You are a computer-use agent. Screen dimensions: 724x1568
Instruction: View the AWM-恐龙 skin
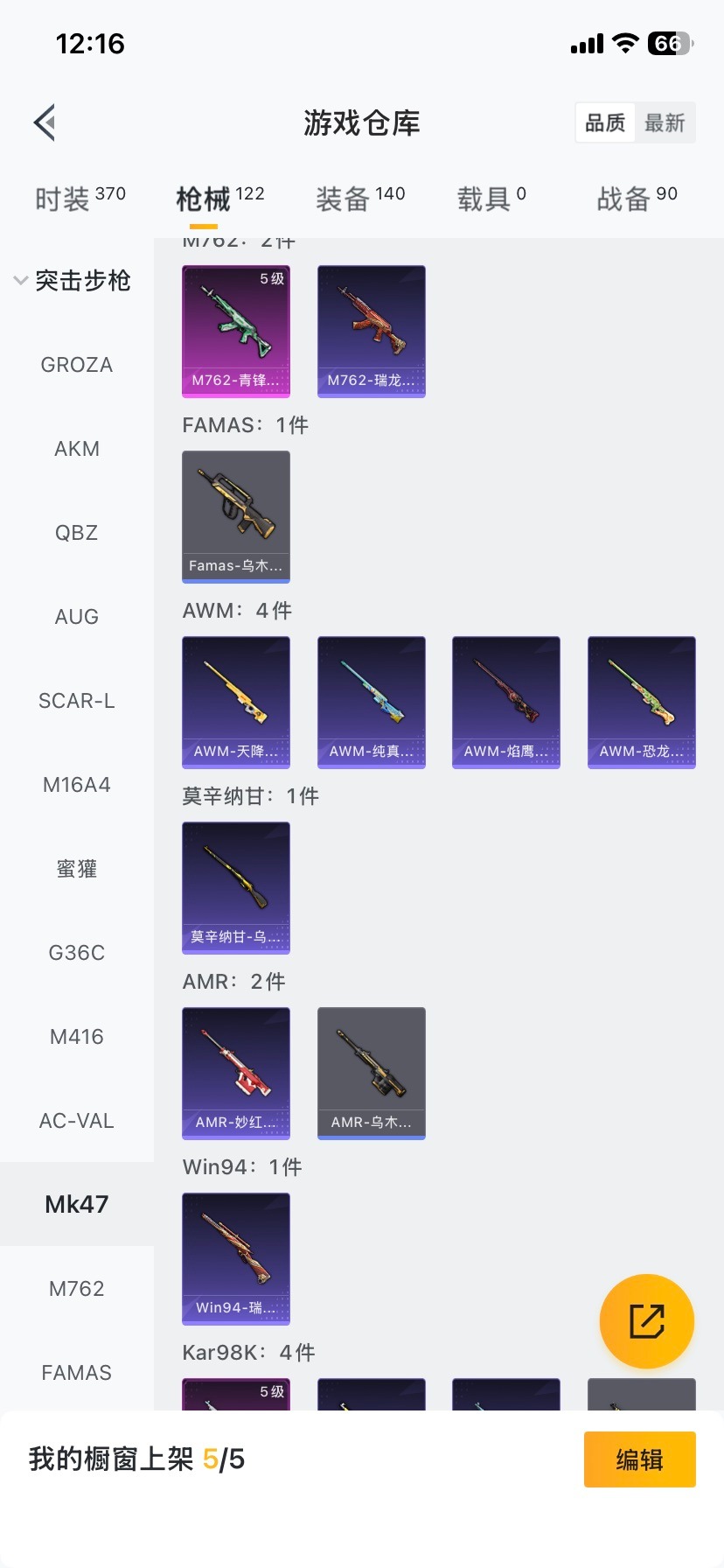pos(641,702)
